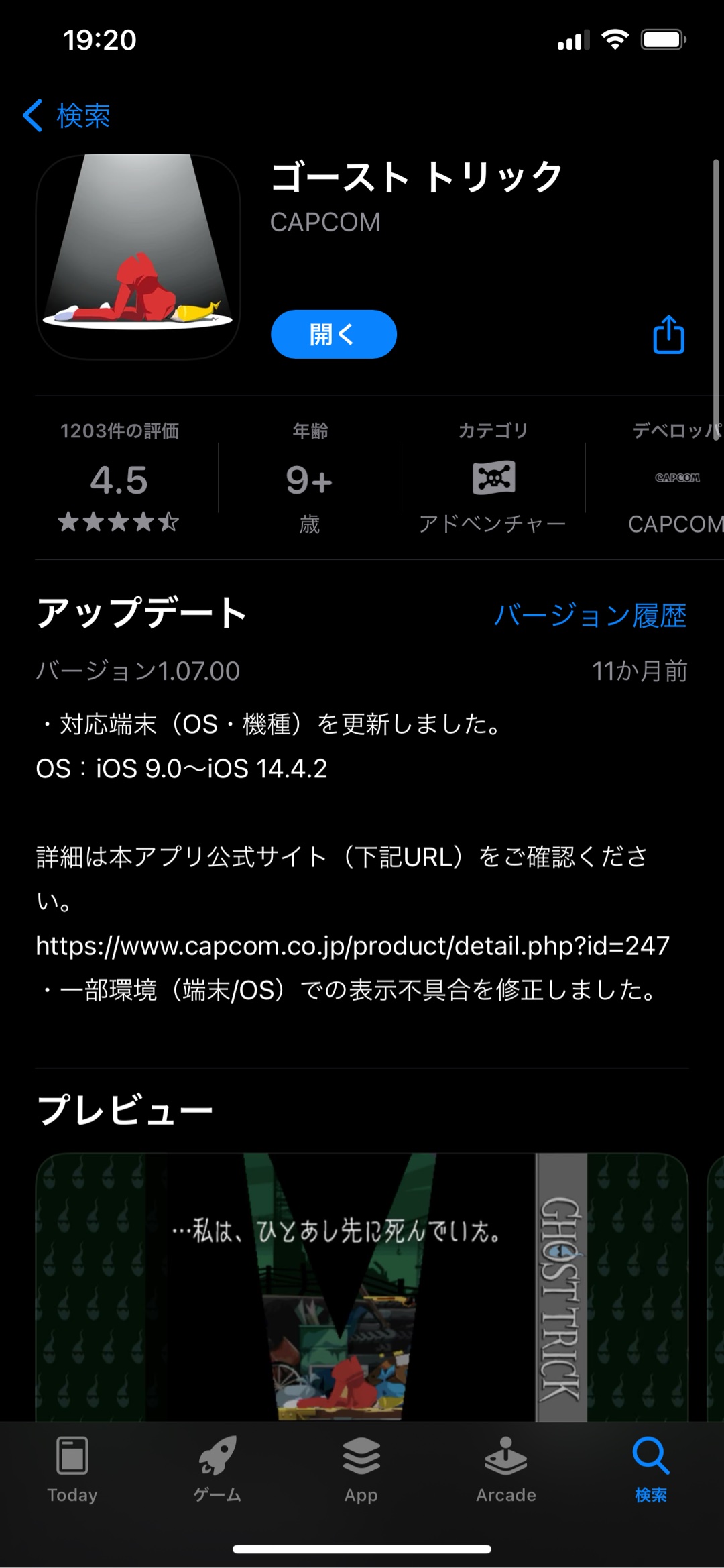Switch to the App tab

(x=361, y=1469)
